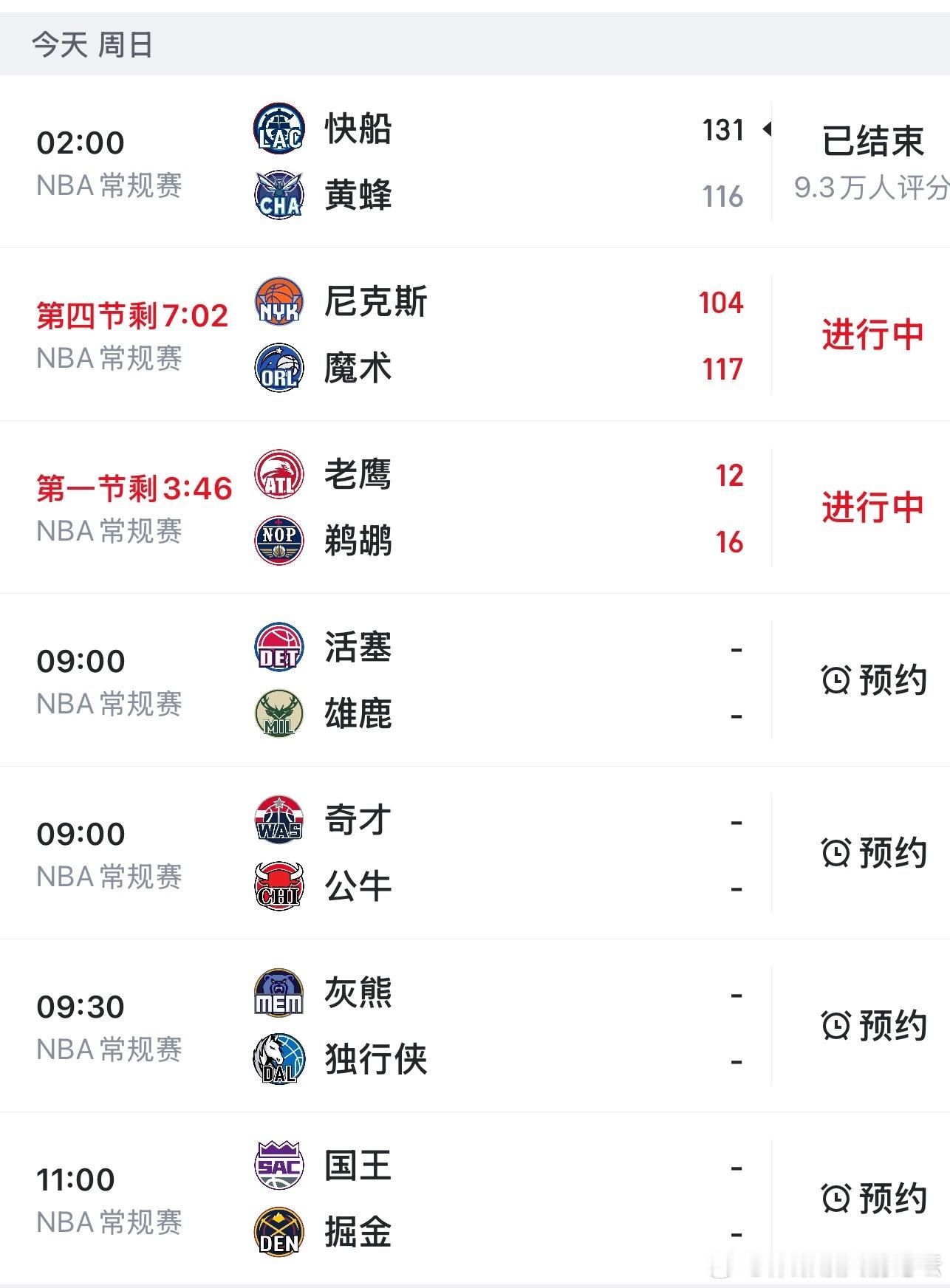Tap the clock icon beside 灰熊 vs 独行侠 预约
The width and height of the screenshot is (950, 1288).
835,1024
